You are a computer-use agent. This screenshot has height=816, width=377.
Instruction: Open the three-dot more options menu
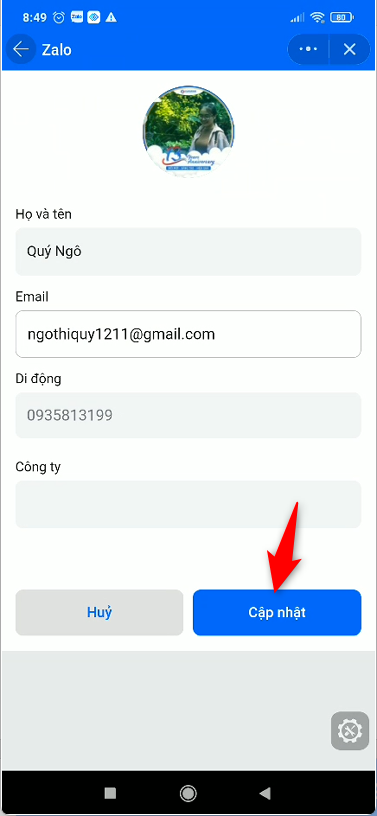coord(308,49)
